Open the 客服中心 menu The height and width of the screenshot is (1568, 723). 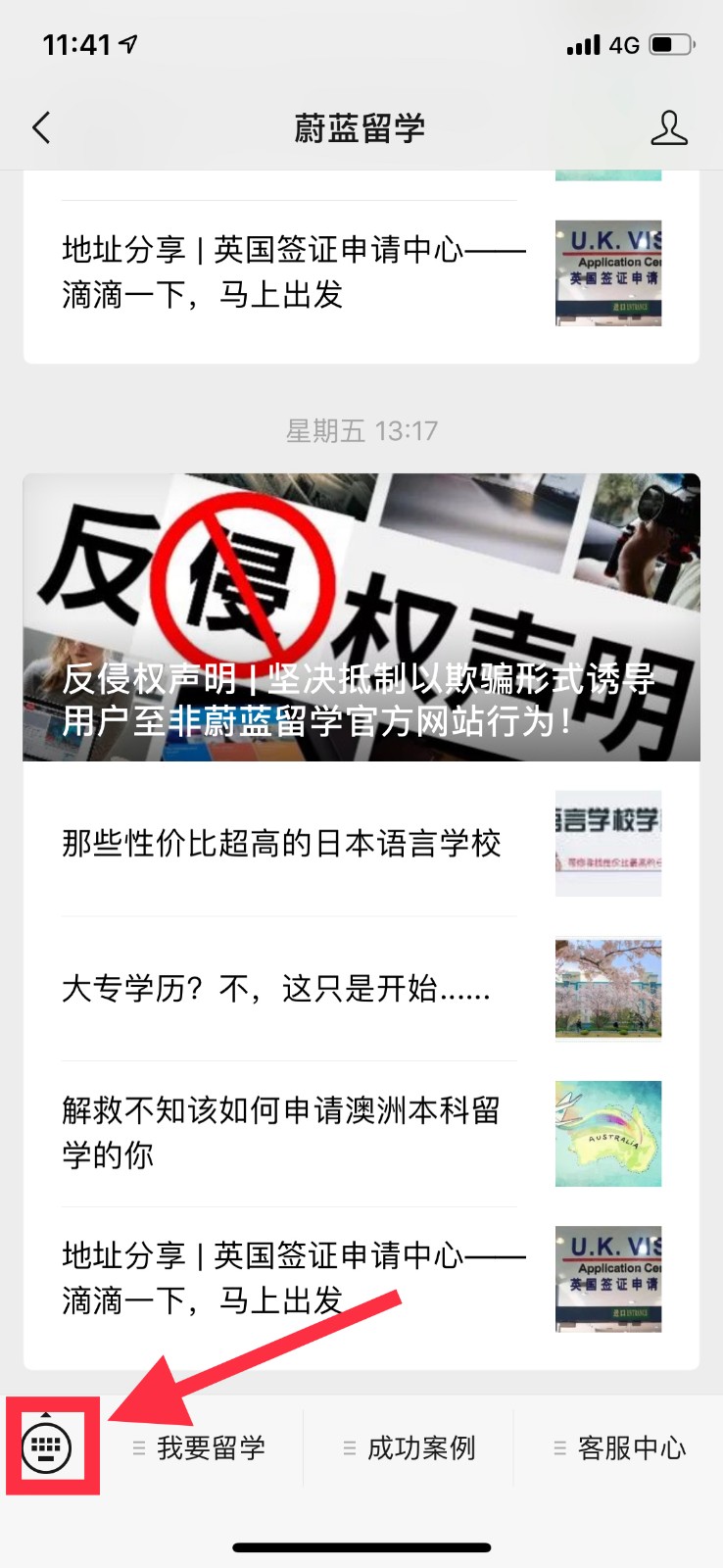(620, 1447)
